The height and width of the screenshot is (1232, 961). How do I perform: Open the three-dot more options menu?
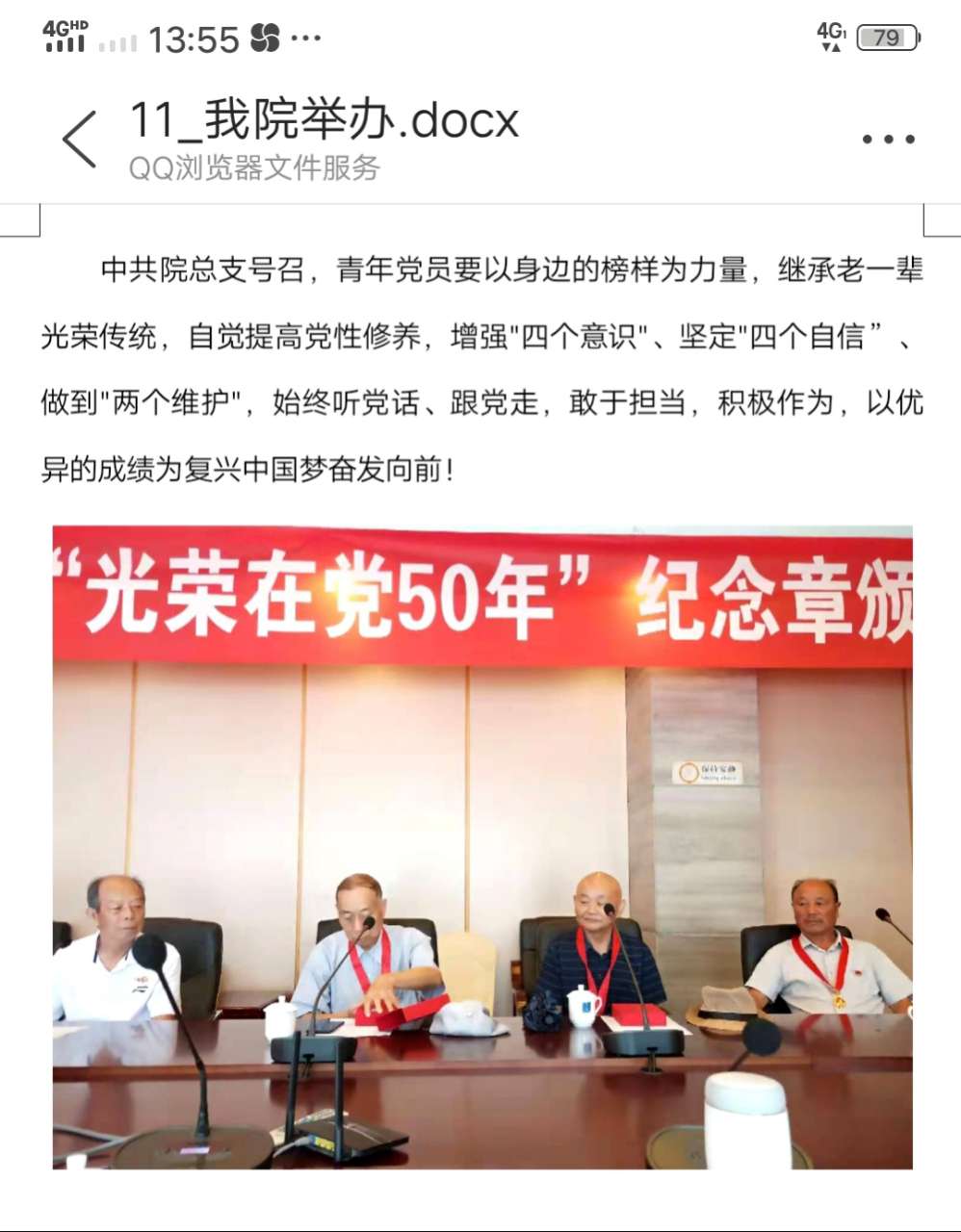coord(888,140)
